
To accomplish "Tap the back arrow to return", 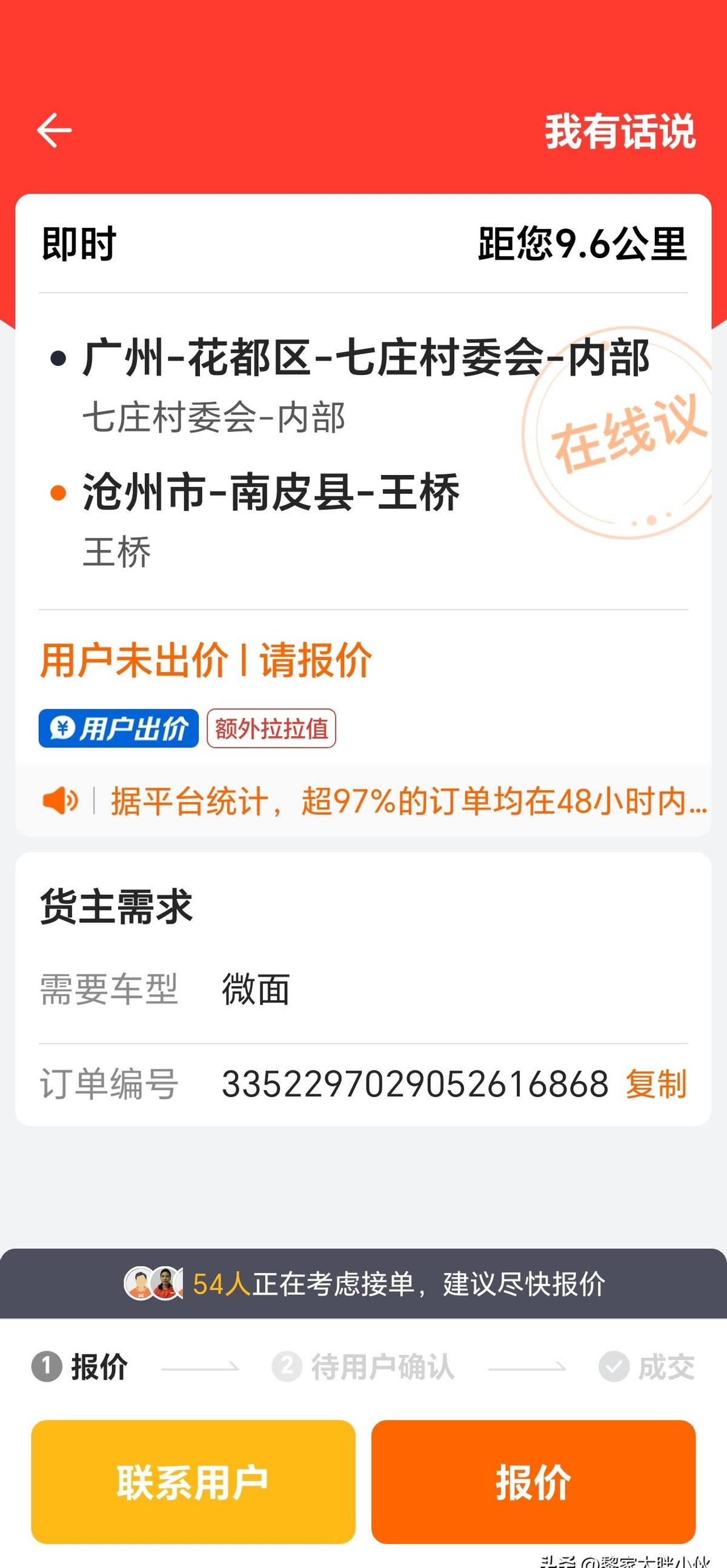I will (52, 130).
